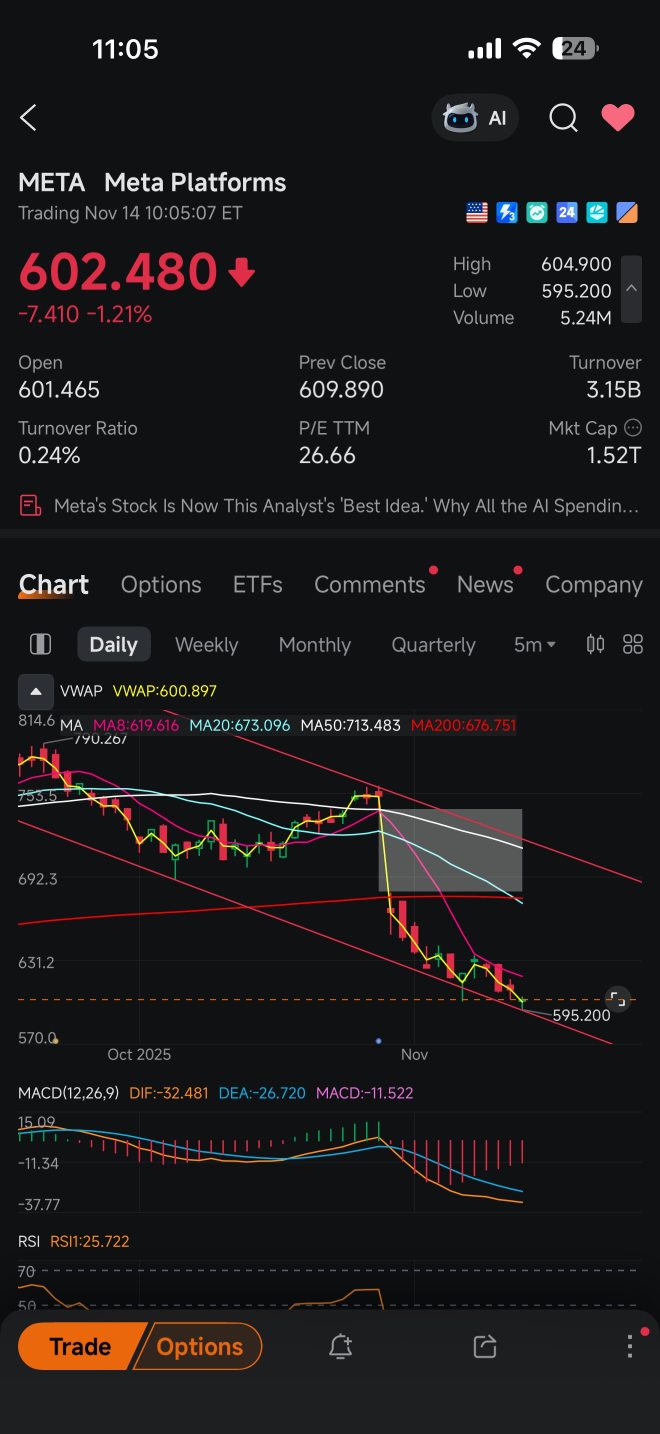Image resolution: width=660 pixels, height=1434 pixels.
Task: Open the Company tab
Action: (593, 585)
